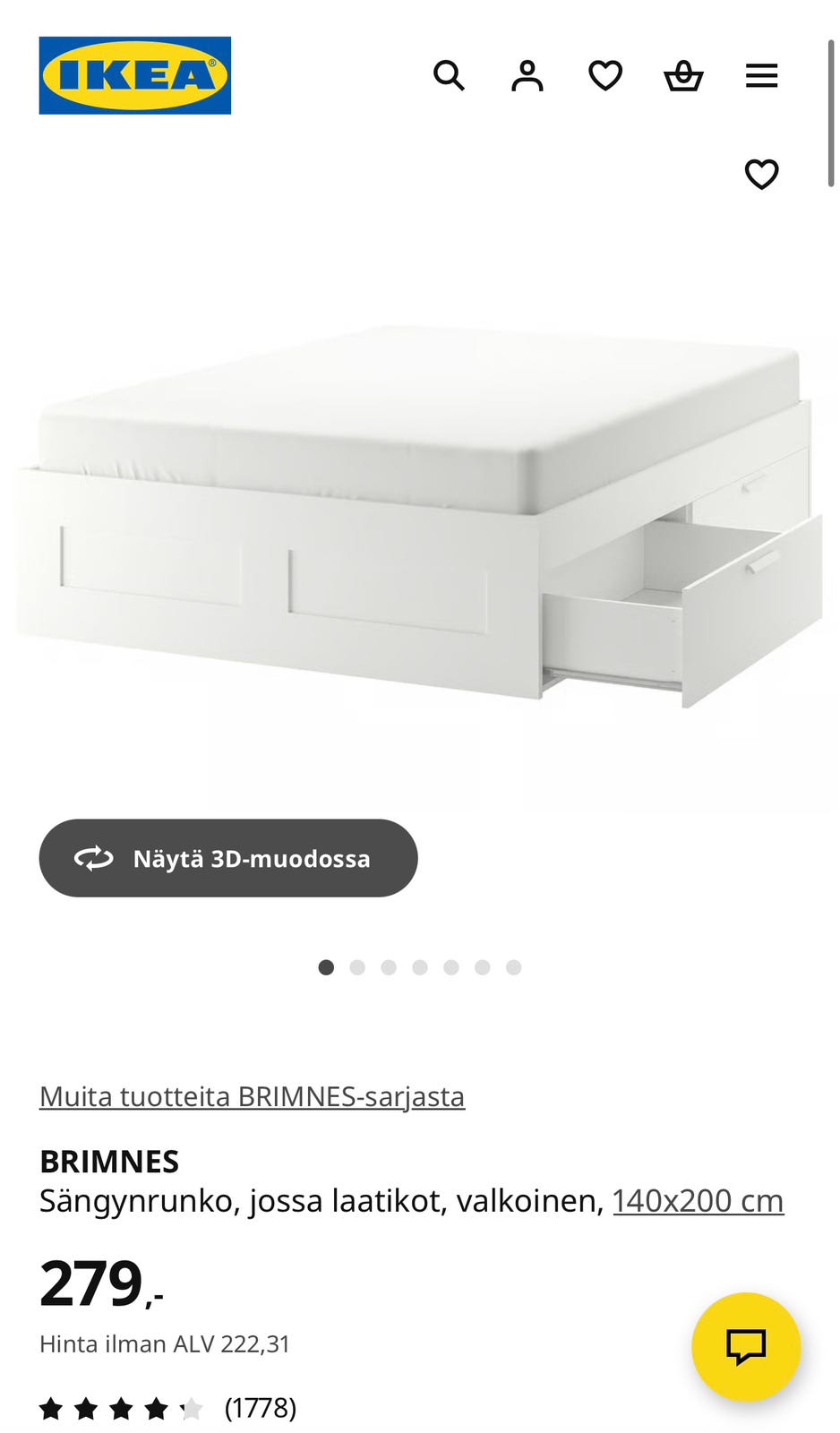This screenshot has width=840, height=1433.
Task: Open the user account profile icon
Action: point(527,76)
